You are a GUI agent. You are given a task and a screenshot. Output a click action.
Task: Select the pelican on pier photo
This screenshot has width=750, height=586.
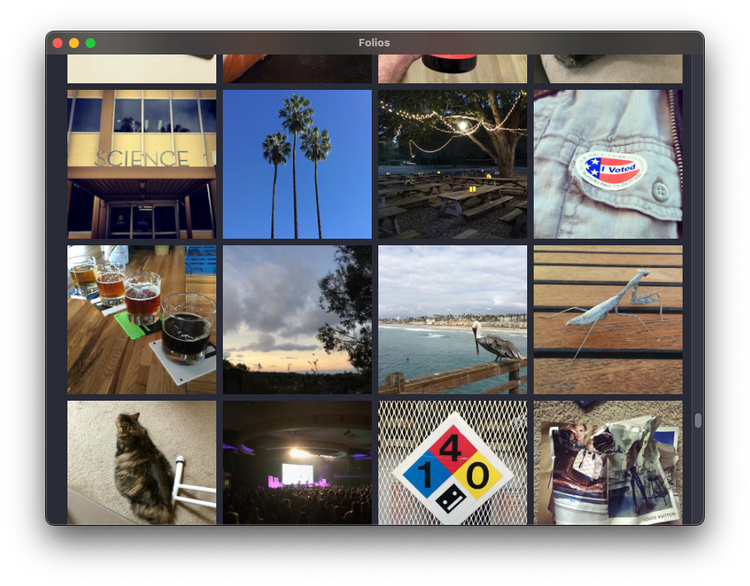point(452,320)
